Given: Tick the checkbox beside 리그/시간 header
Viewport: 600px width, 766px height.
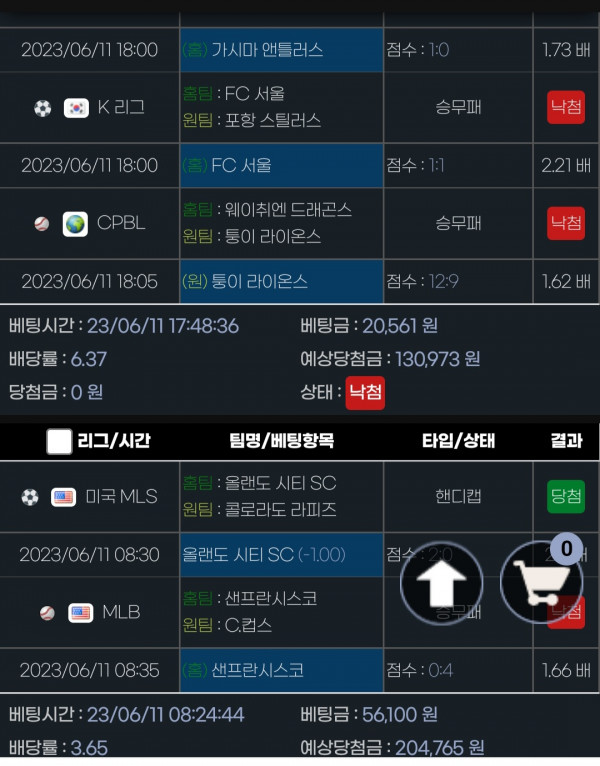Looking at the screenshot, I should (59, 441).
